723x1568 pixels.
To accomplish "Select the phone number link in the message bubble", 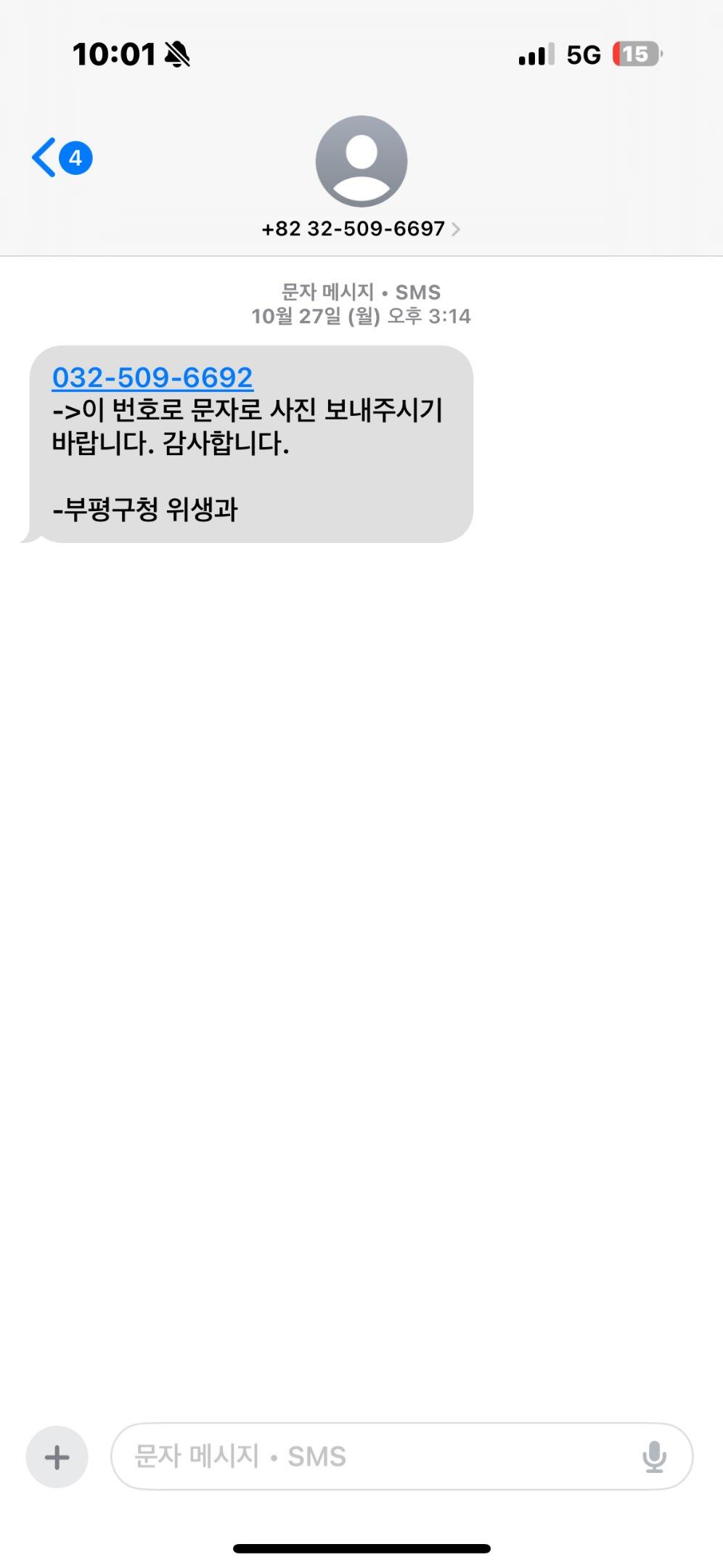I will click(153, 377).
